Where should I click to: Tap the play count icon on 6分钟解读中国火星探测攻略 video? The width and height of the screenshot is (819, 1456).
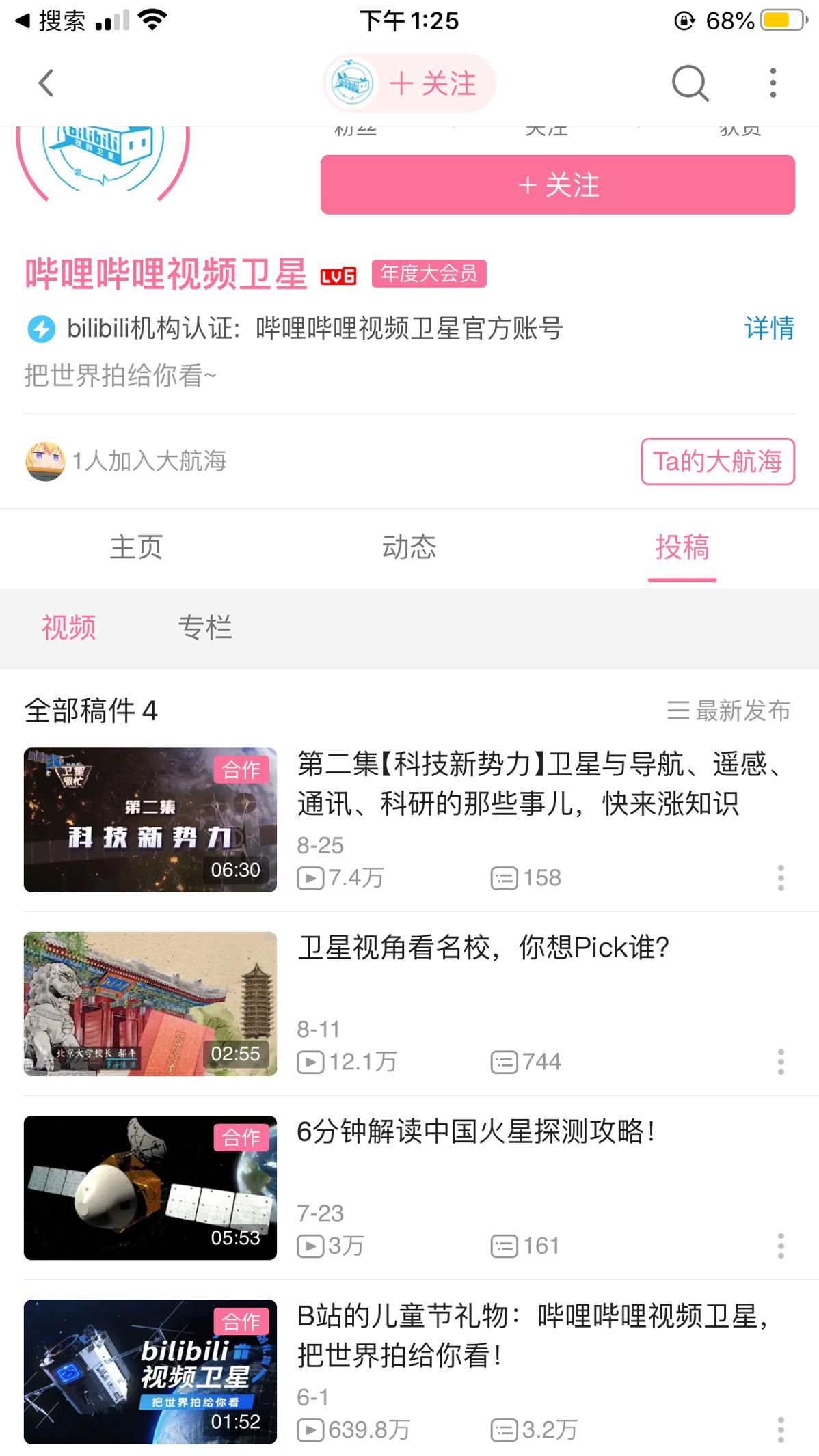[312, 1245]
